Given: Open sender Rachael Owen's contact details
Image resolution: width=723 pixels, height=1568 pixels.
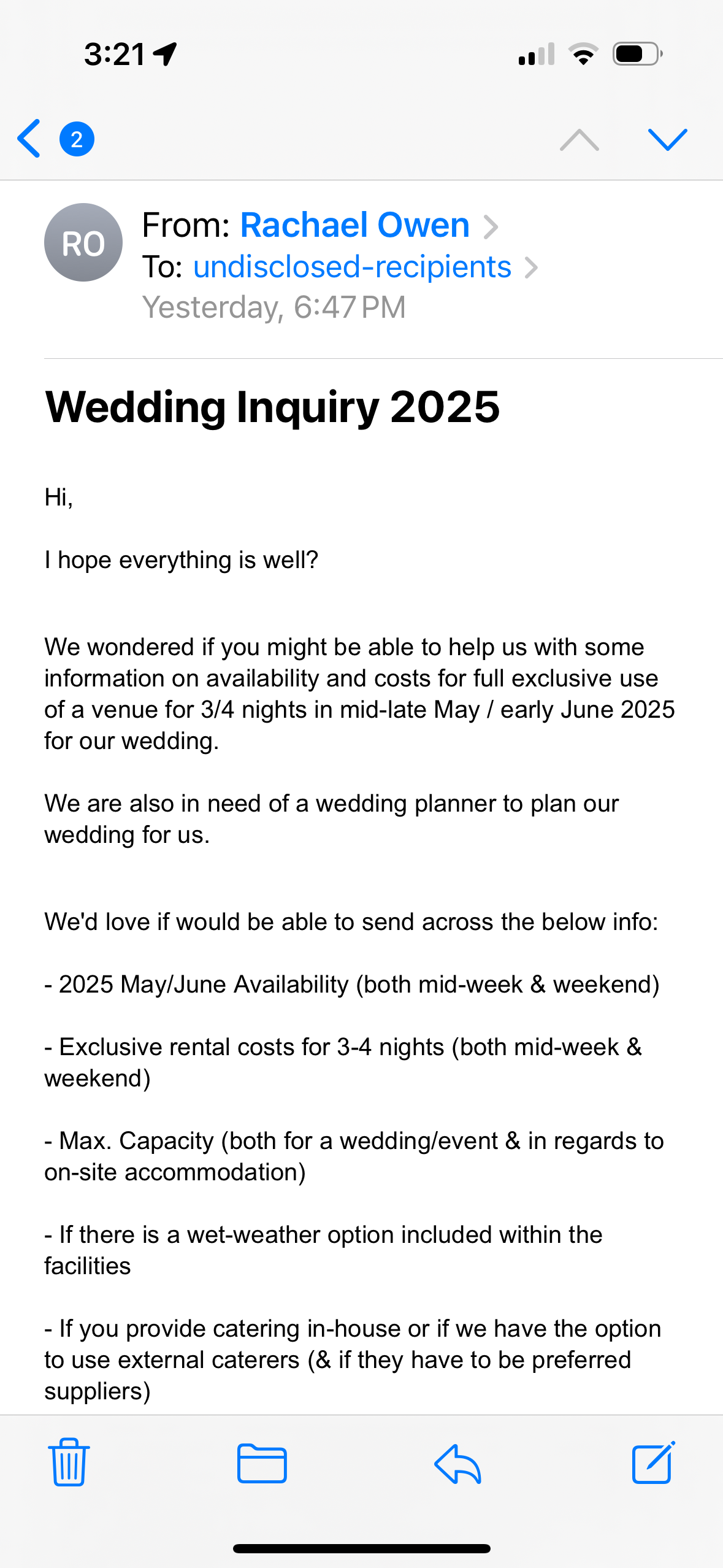Looking at the screenshot, I should click(x=354, y=225).
